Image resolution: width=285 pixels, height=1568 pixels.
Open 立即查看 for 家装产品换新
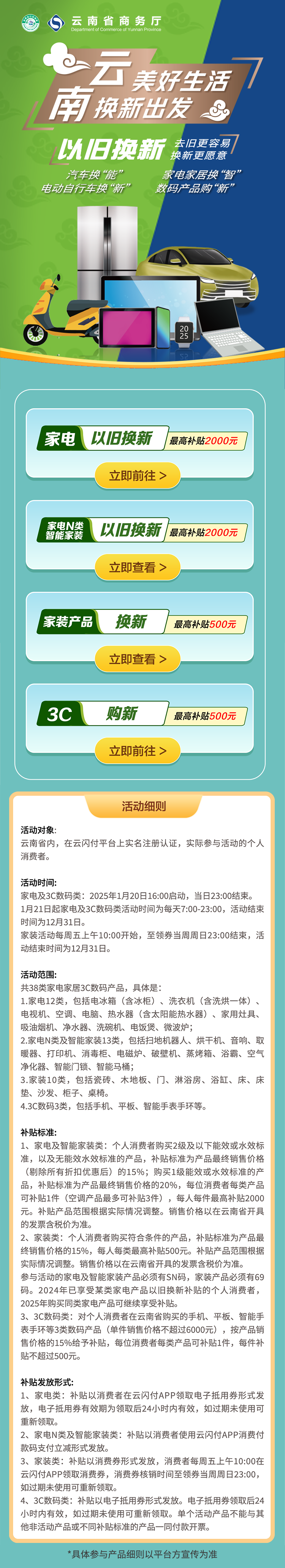[138, 659]
